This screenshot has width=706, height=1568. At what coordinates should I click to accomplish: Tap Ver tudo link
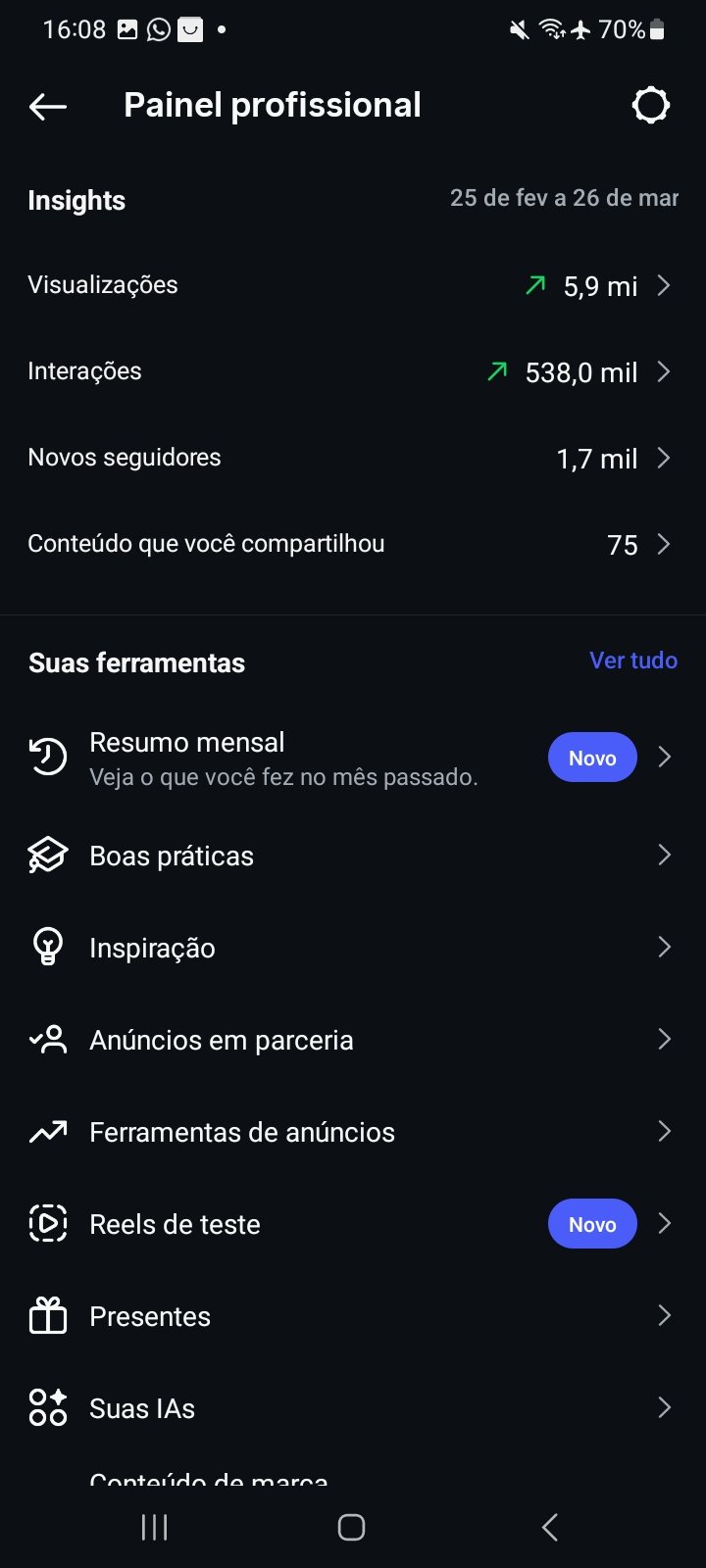tap(632, 661)
